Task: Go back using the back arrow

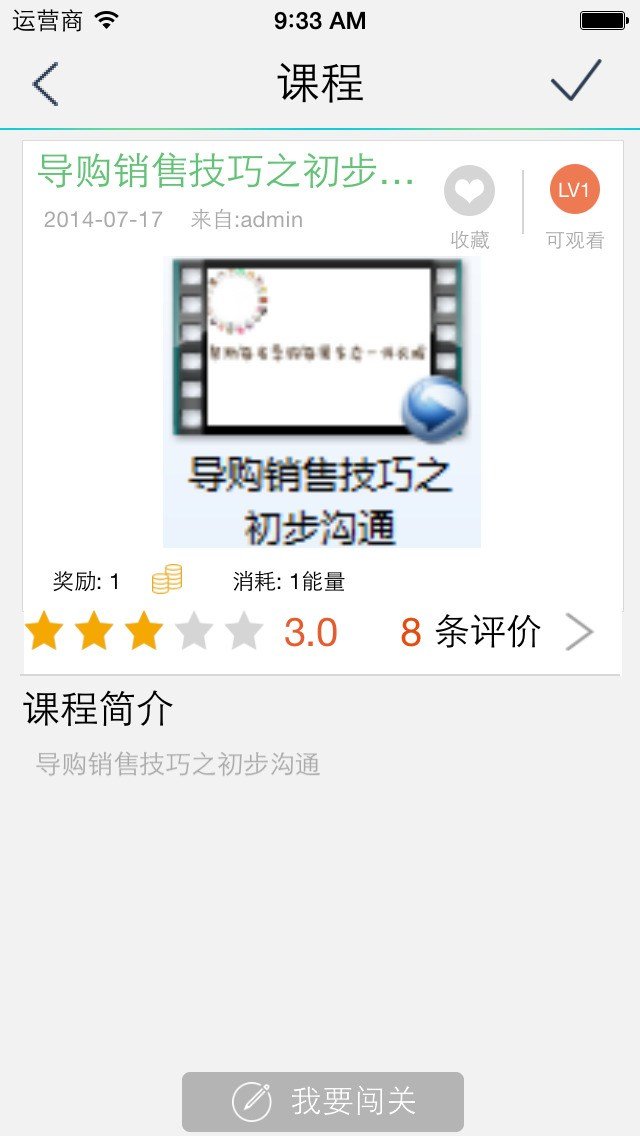Action: [x=46, y=84]
